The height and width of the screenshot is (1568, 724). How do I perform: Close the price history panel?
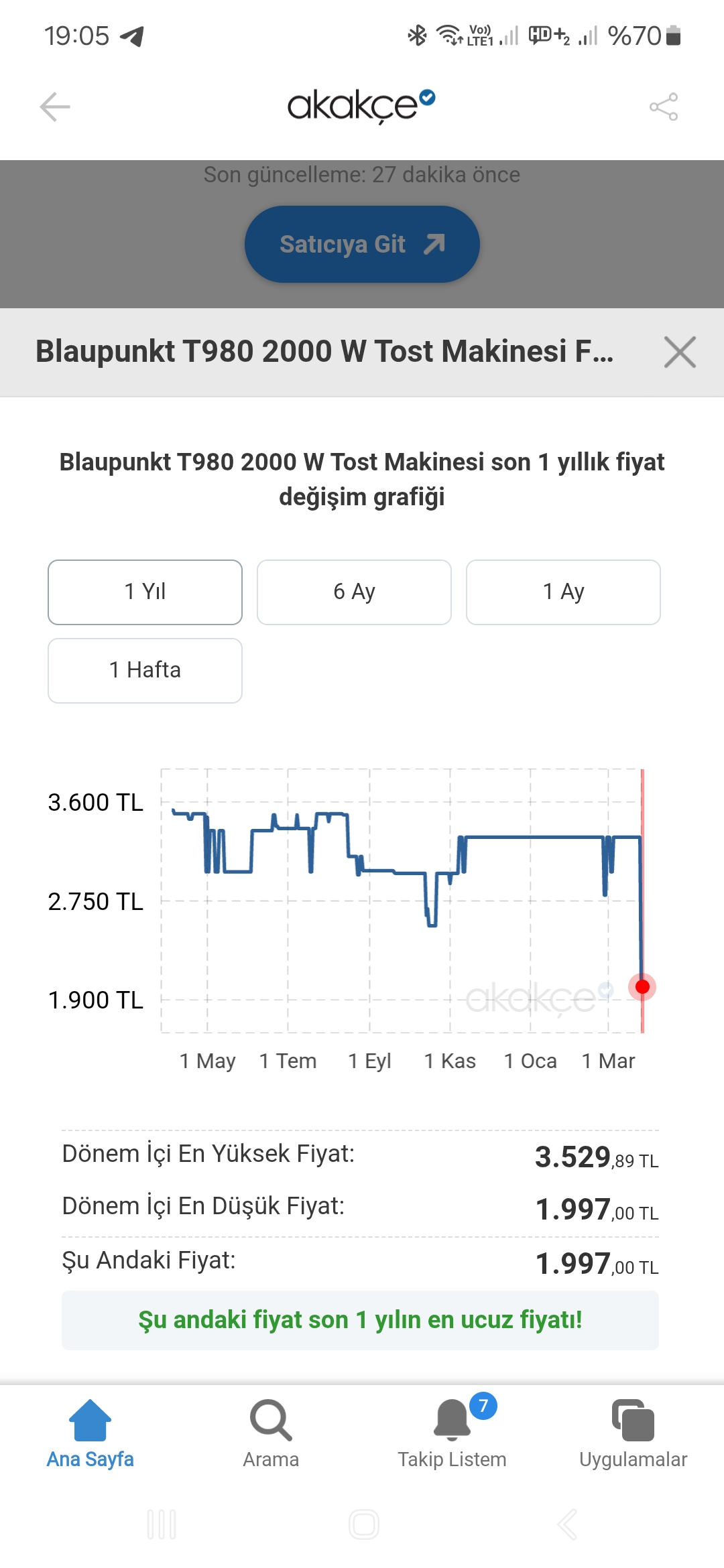tap(680, 352)
